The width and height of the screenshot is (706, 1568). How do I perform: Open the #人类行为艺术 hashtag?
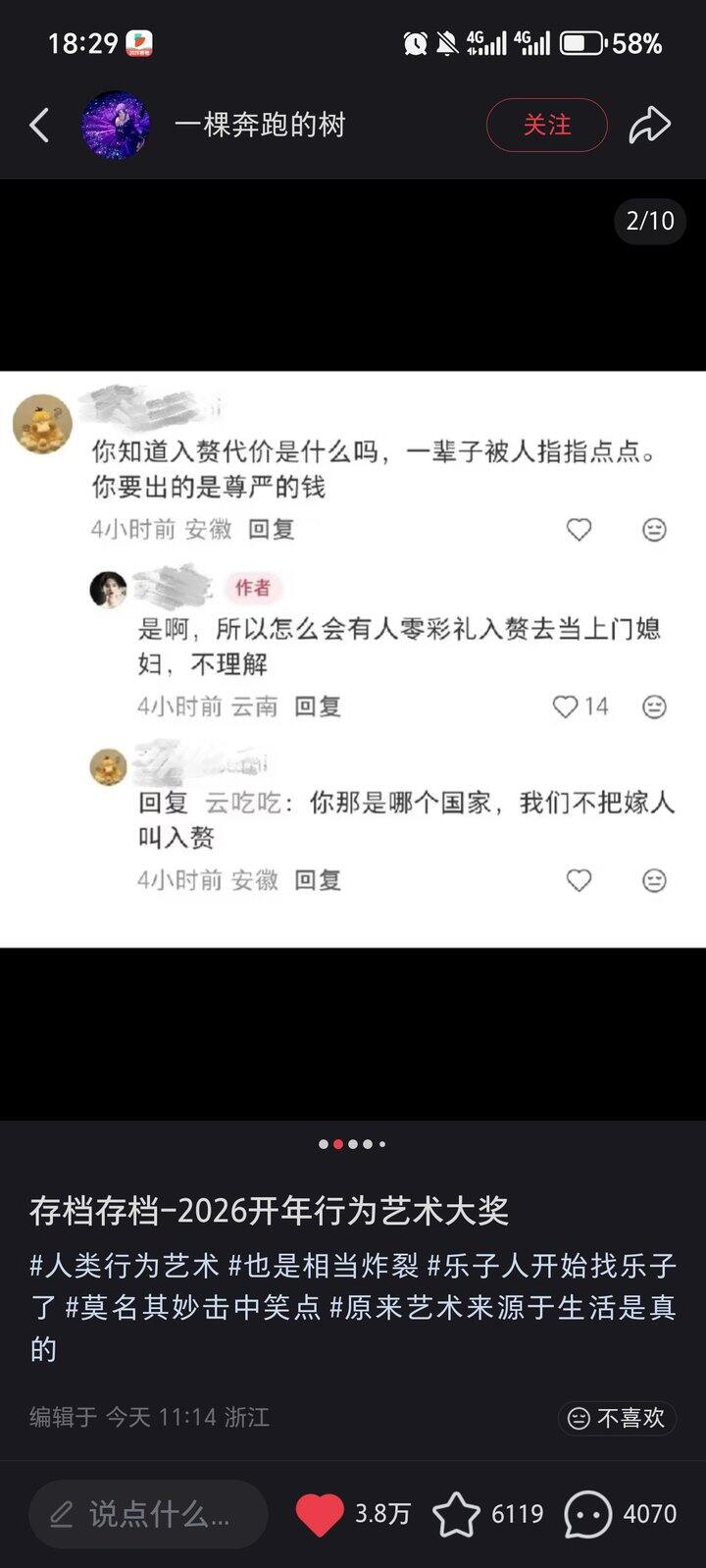click(124, 1266)
